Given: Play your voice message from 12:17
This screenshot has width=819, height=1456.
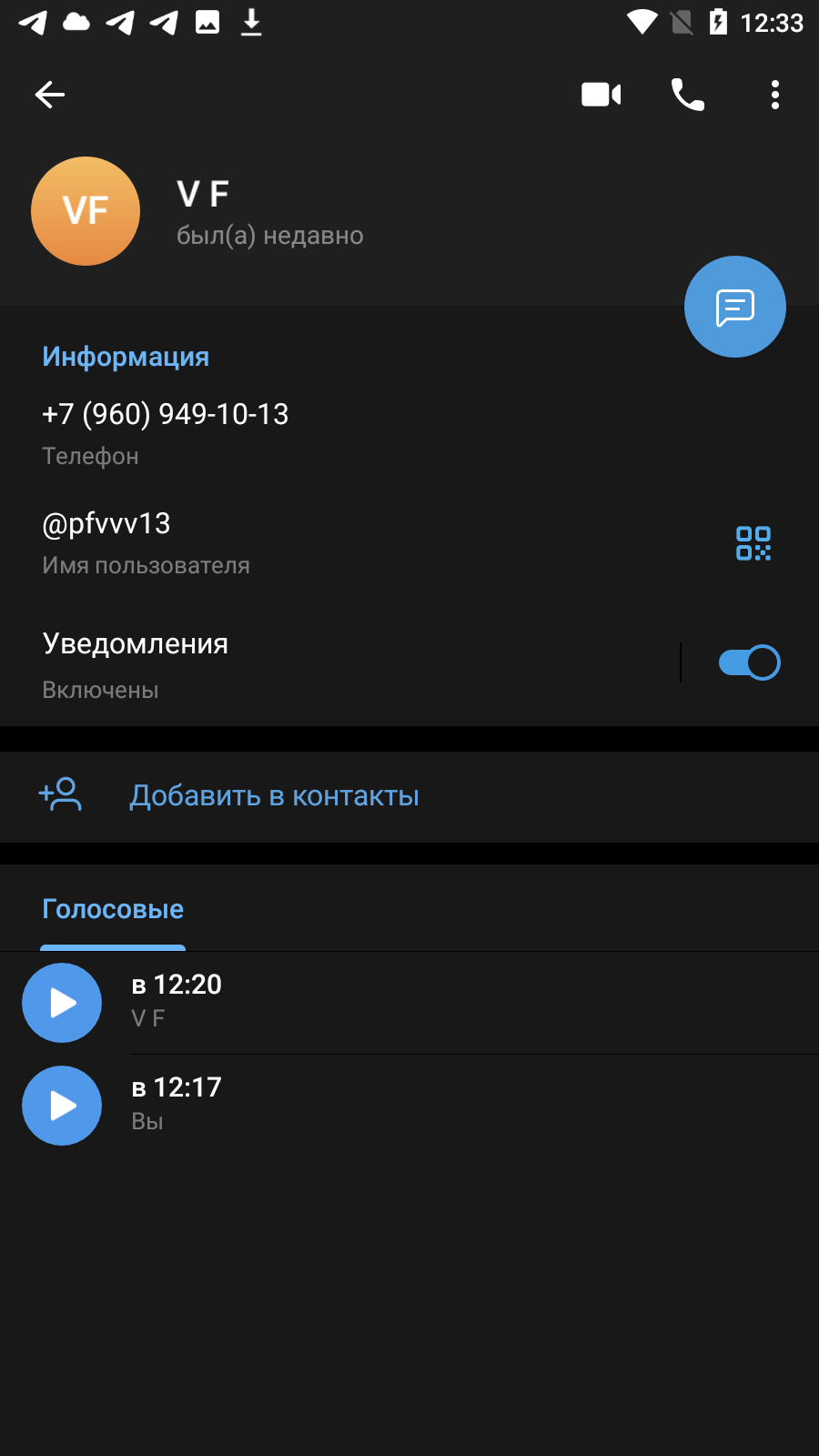Looking at the screenshot, I should coord(62,1106).
